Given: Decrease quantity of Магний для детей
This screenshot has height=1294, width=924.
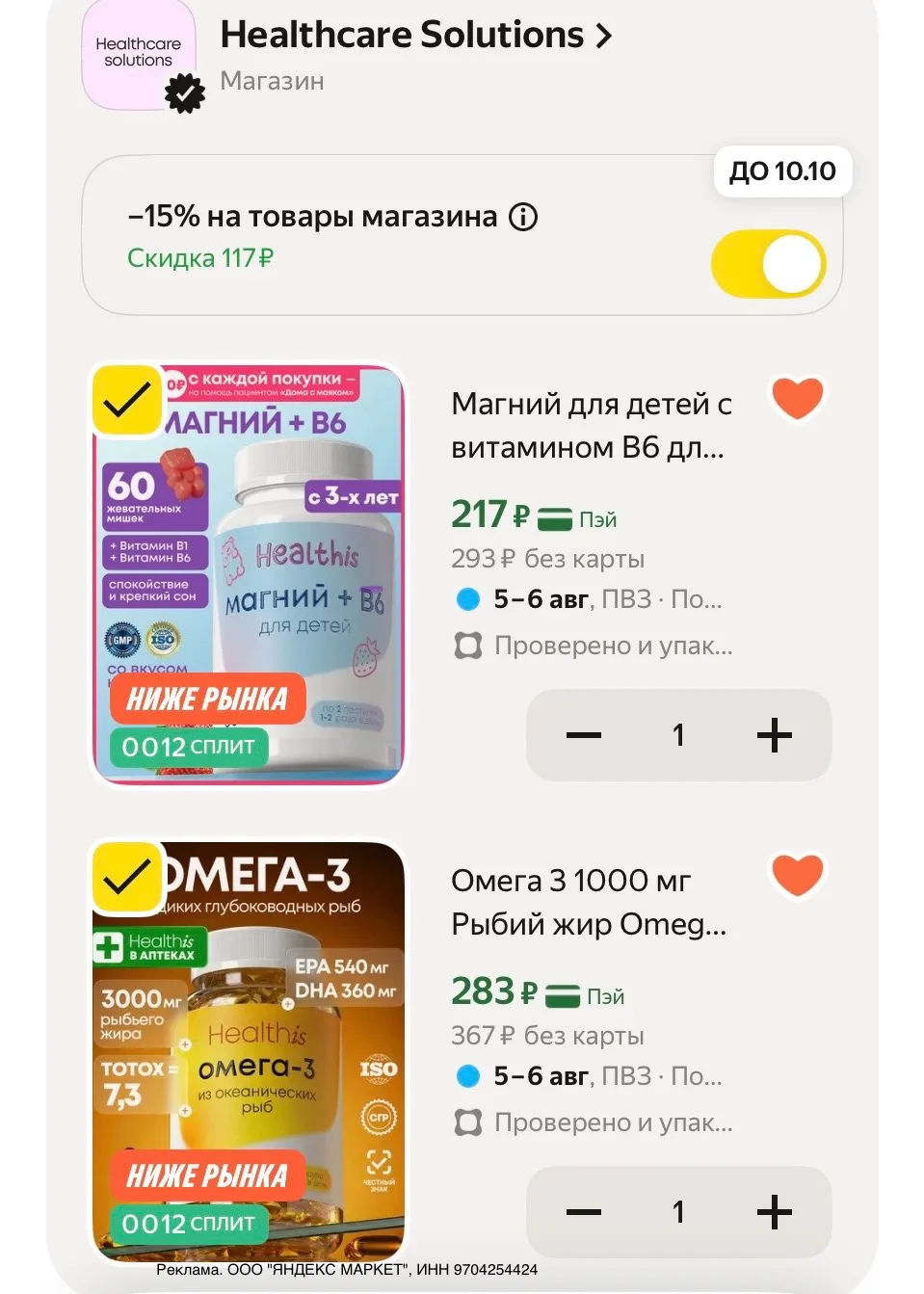Looking at the screenshot, I should click(584, 735).
